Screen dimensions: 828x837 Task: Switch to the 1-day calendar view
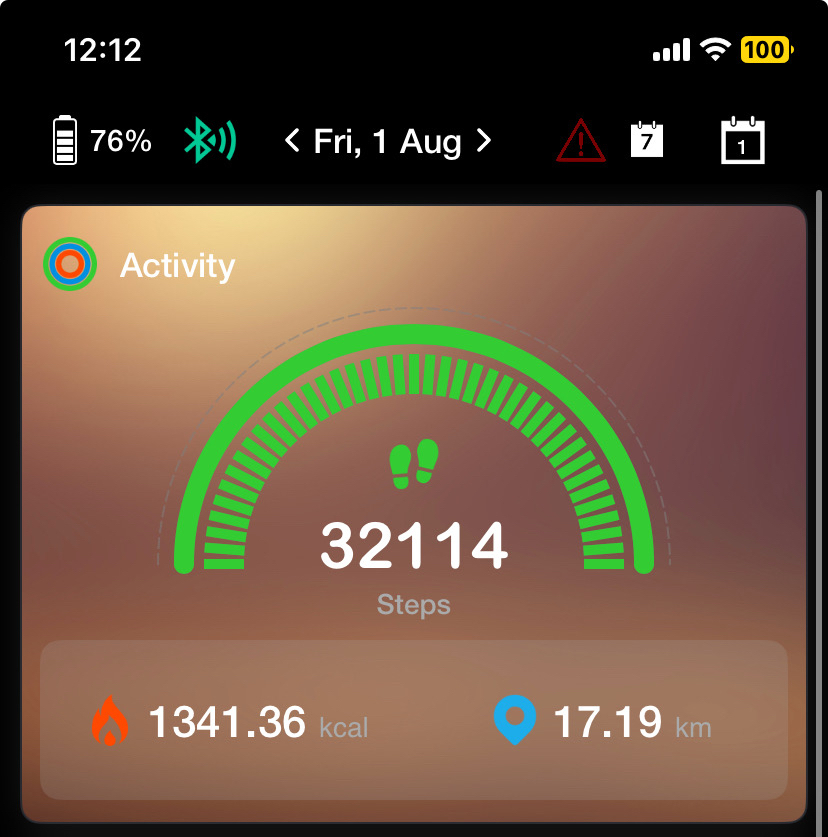pyautogui.click(x=742, y=141)
